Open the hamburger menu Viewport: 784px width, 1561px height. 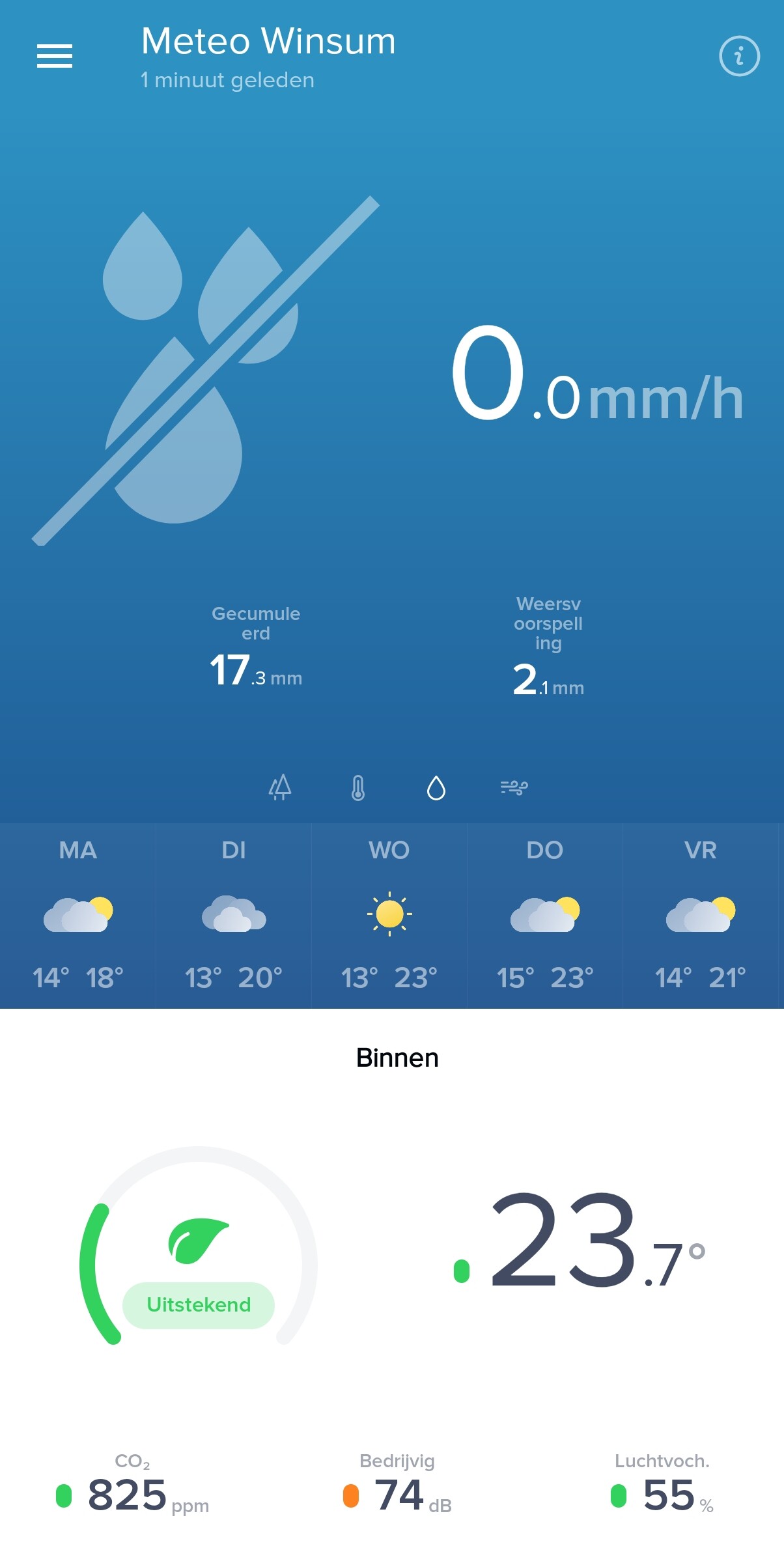pos(55,56)
